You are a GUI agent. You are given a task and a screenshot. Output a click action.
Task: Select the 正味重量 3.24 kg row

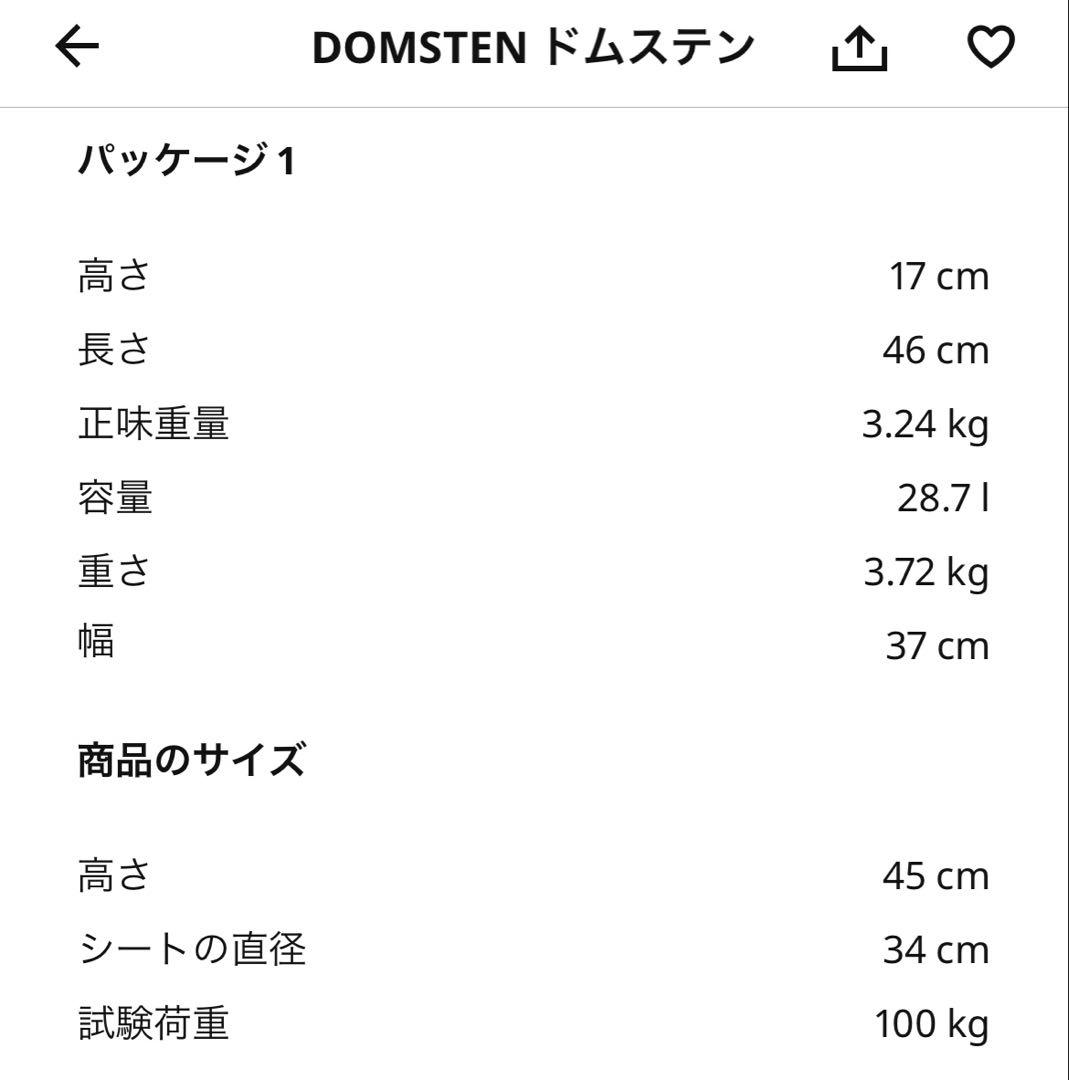(534, 423)
